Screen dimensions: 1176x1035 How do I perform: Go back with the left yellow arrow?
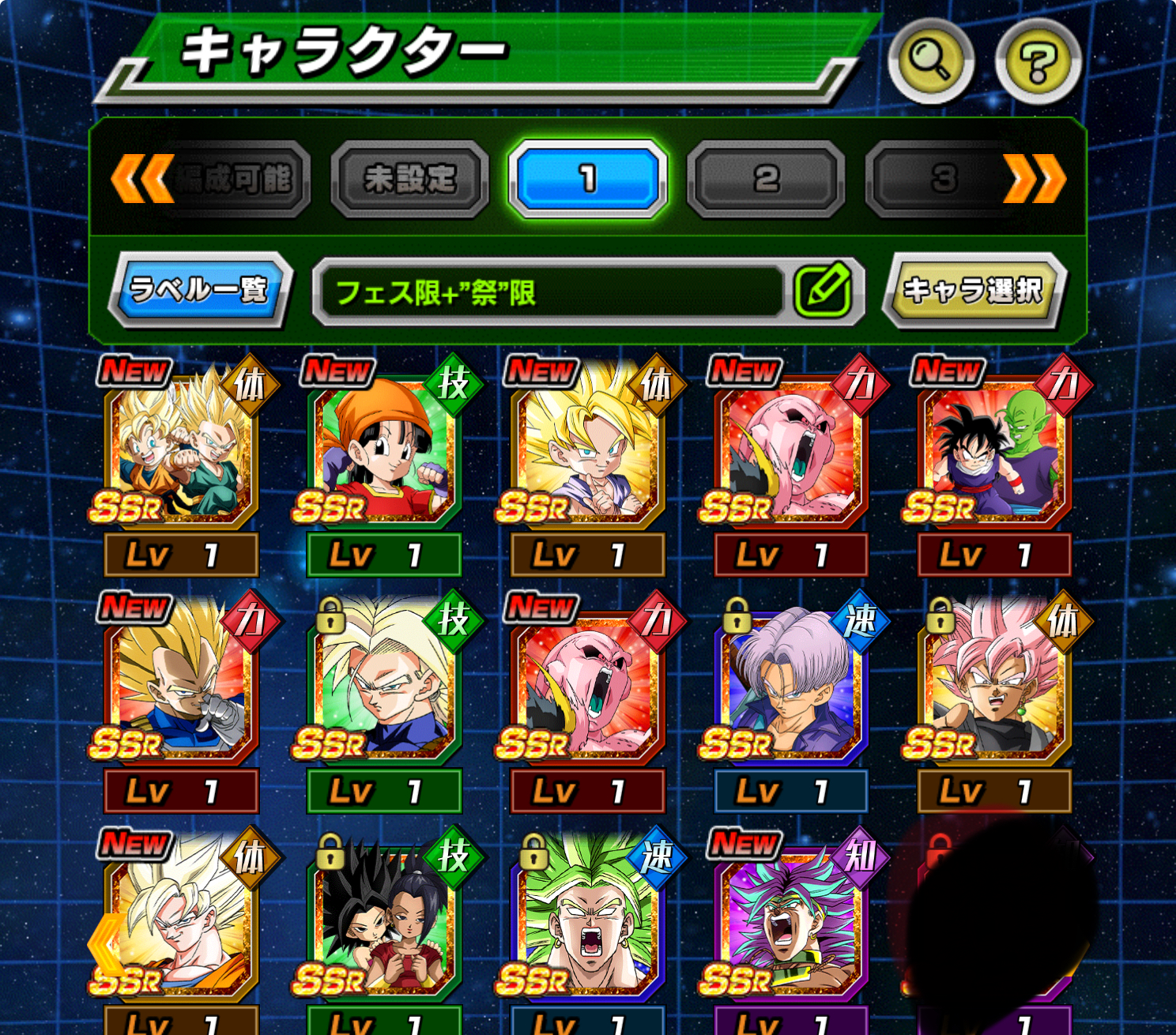pos(104,944)
